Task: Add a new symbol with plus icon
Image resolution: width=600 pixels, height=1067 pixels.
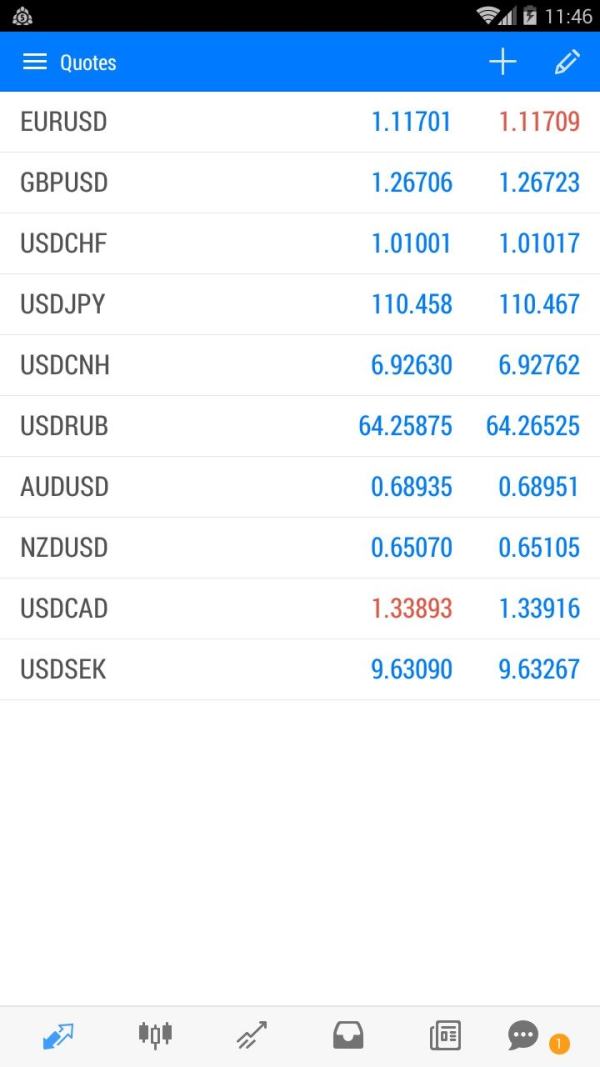Action: tap(502, 62)
